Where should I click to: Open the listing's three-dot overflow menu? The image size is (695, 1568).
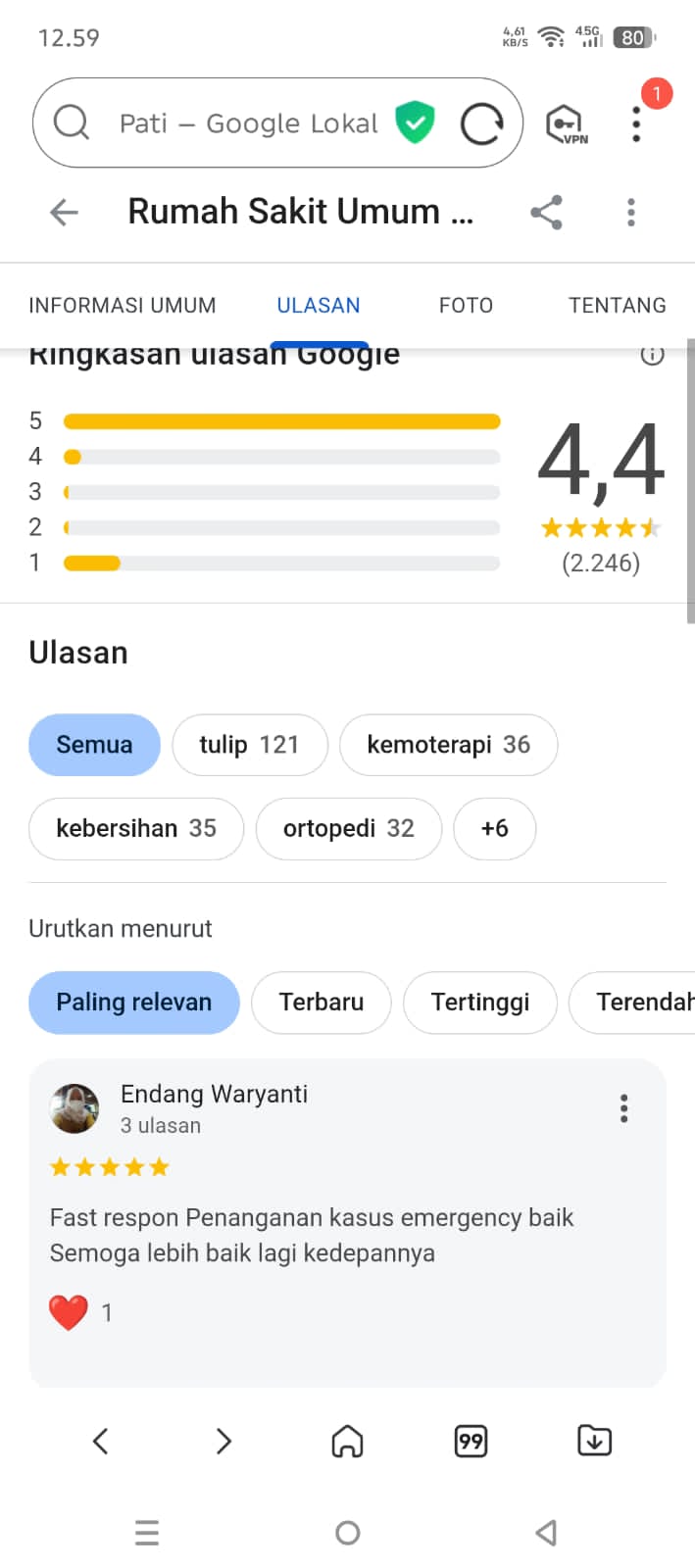[630, 212]
